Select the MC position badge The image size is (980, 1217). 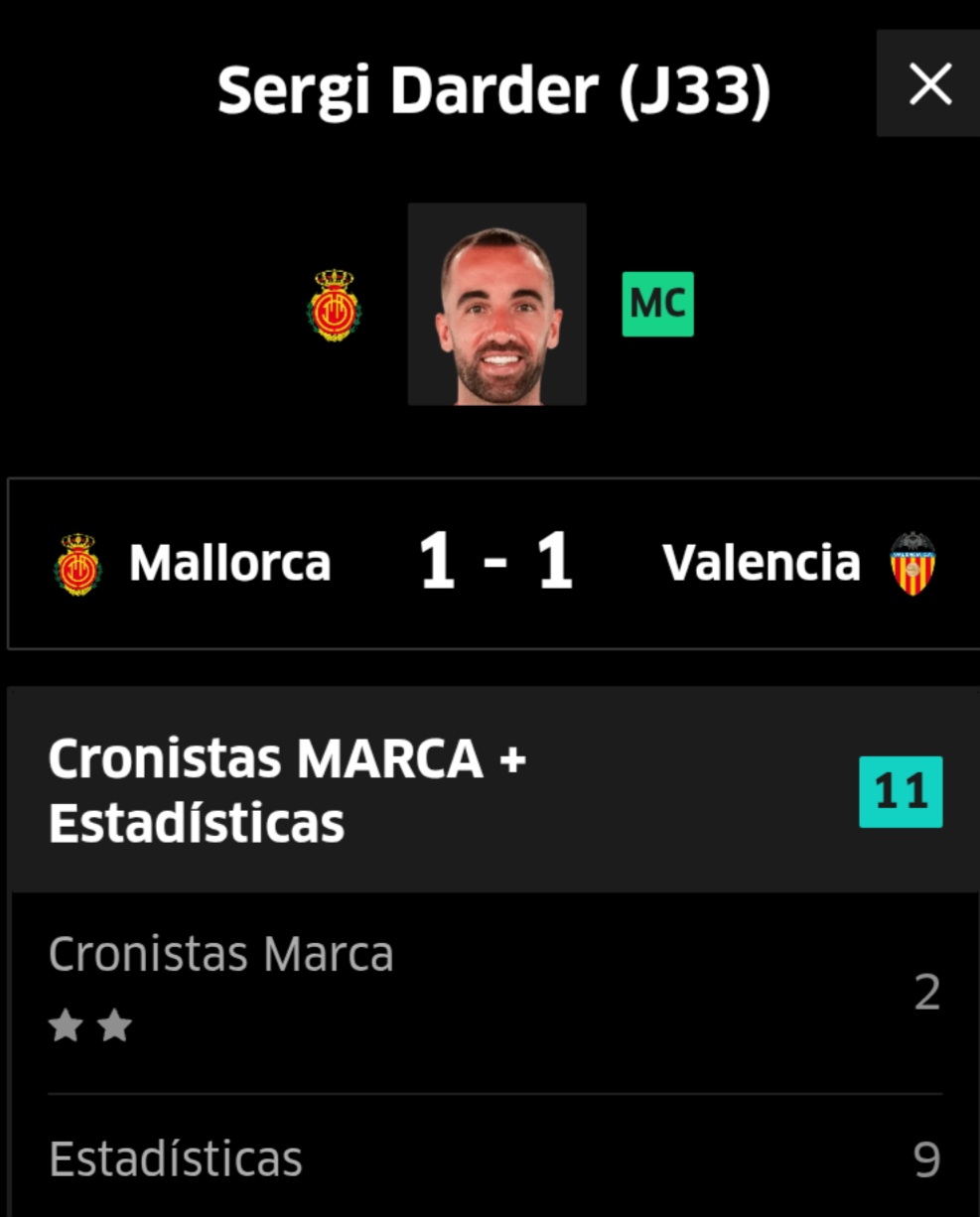coord(657,304)
